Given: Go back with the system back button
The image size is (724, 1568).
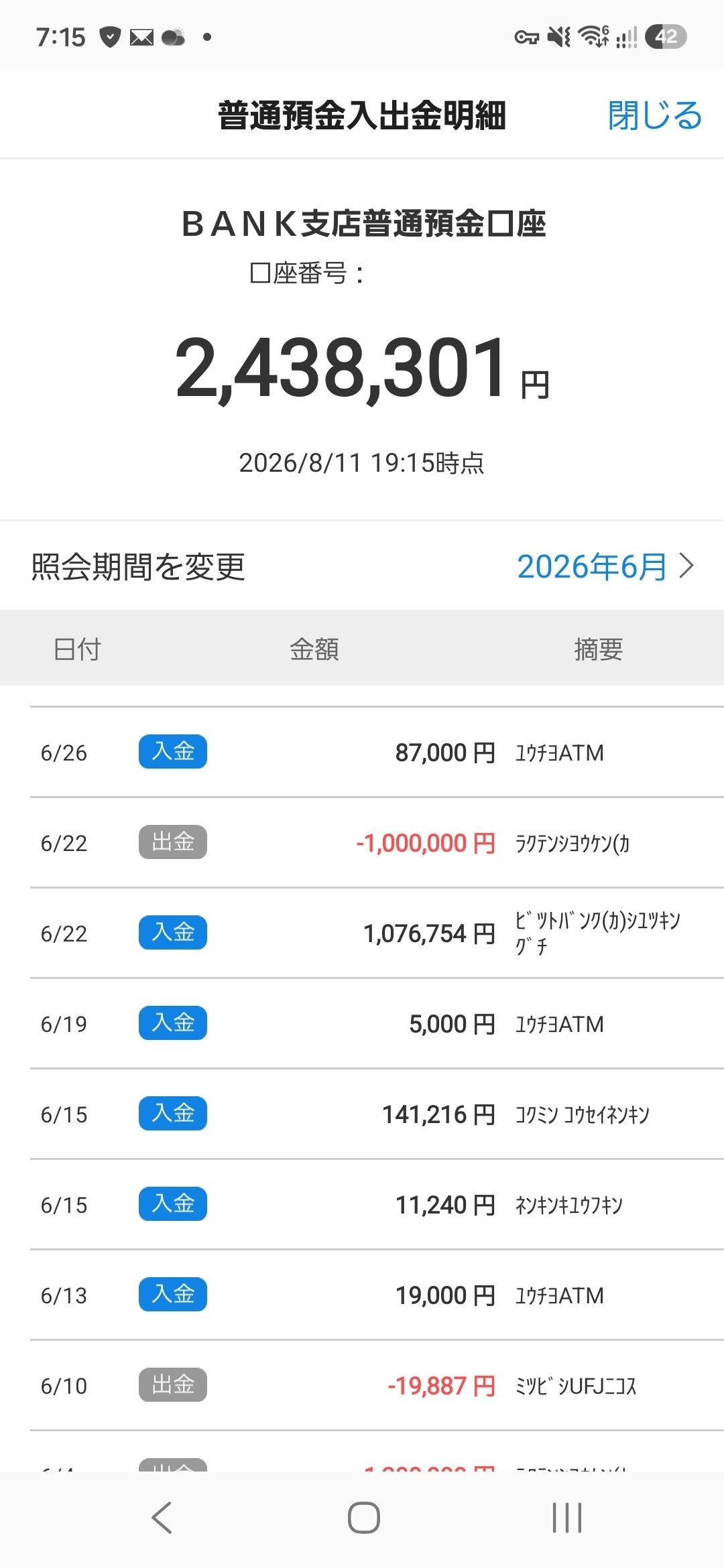Looking at the screenshot, I should (162, 1518).
